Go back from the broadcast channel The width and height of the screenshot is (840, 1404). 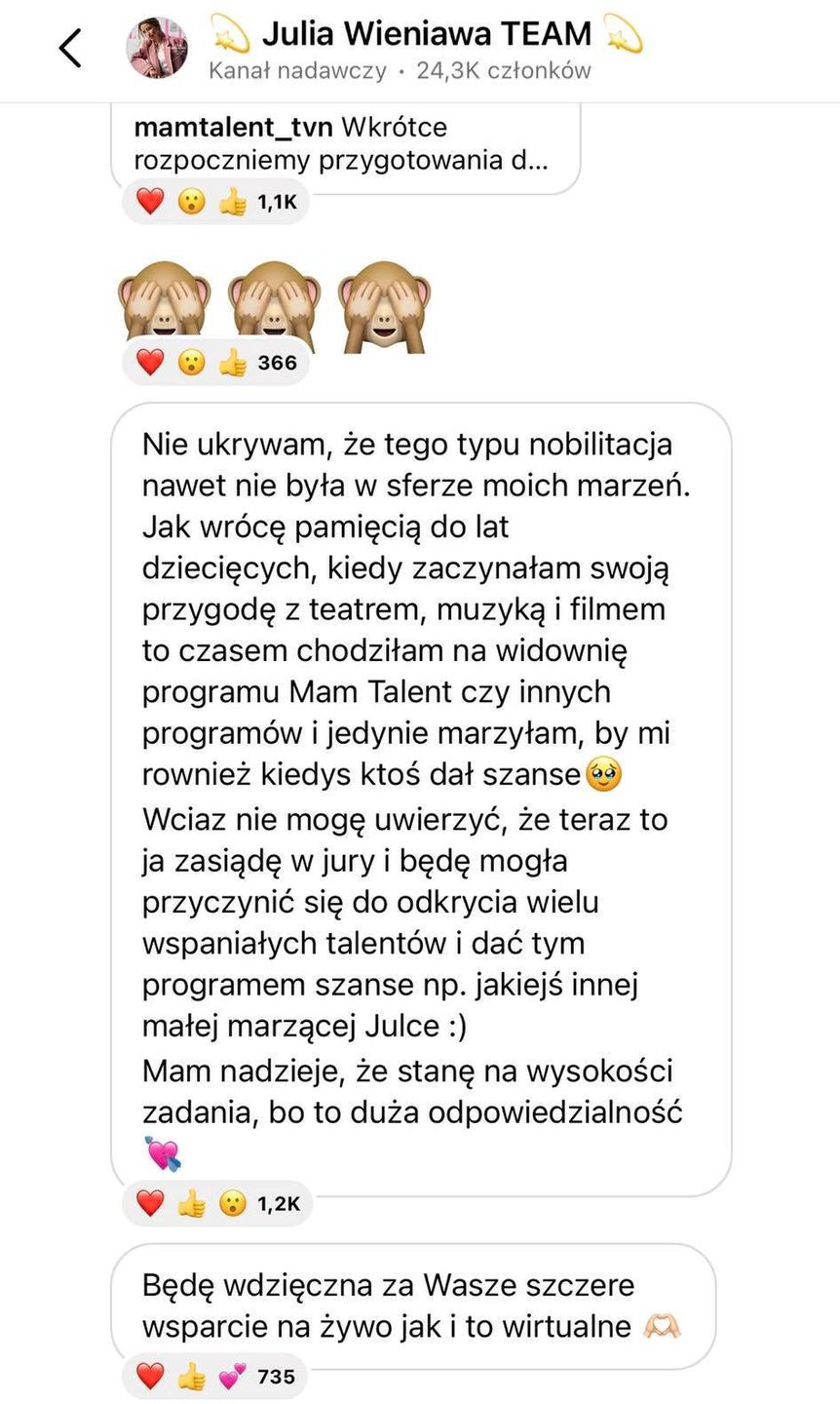point(70,48)
